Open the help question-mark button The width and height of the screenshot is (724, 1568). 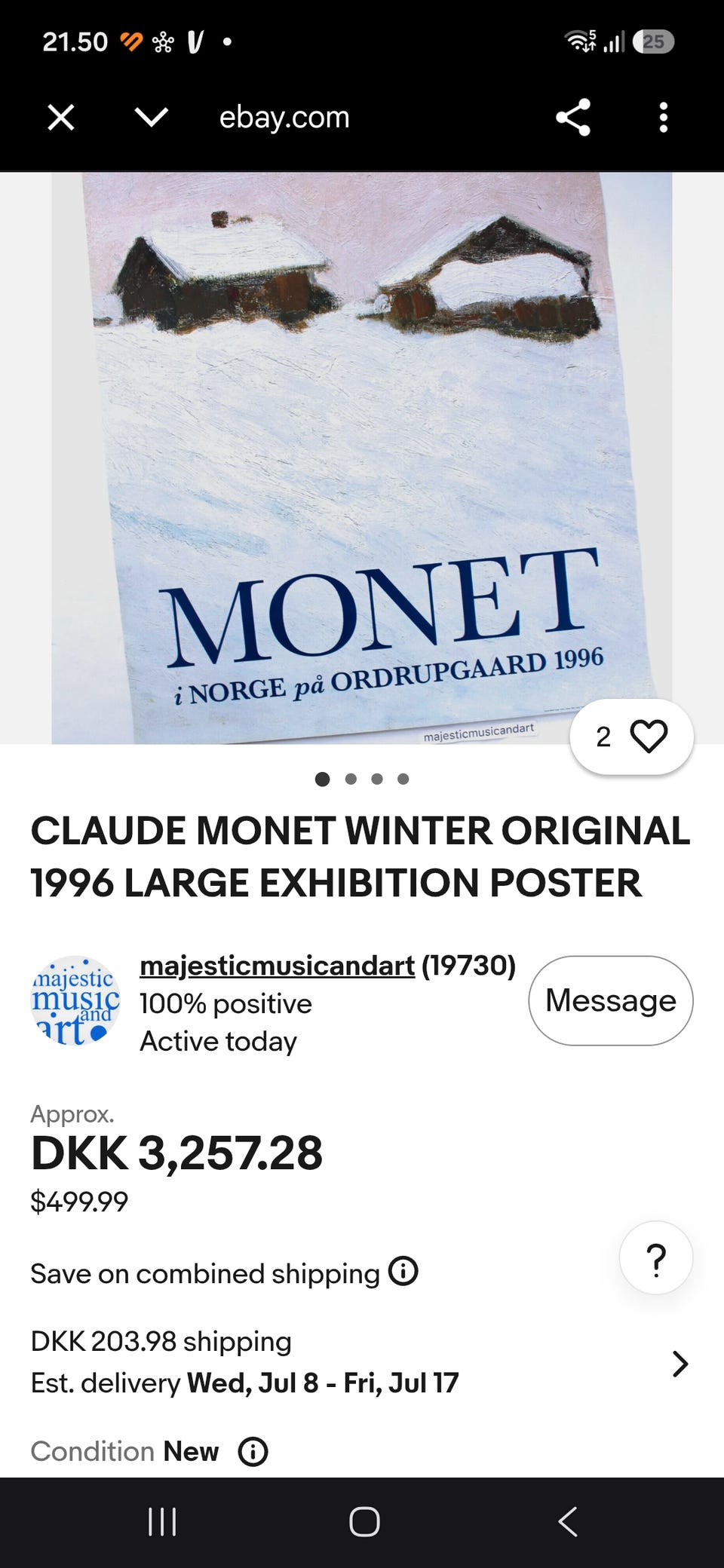tap(656, 1258)
